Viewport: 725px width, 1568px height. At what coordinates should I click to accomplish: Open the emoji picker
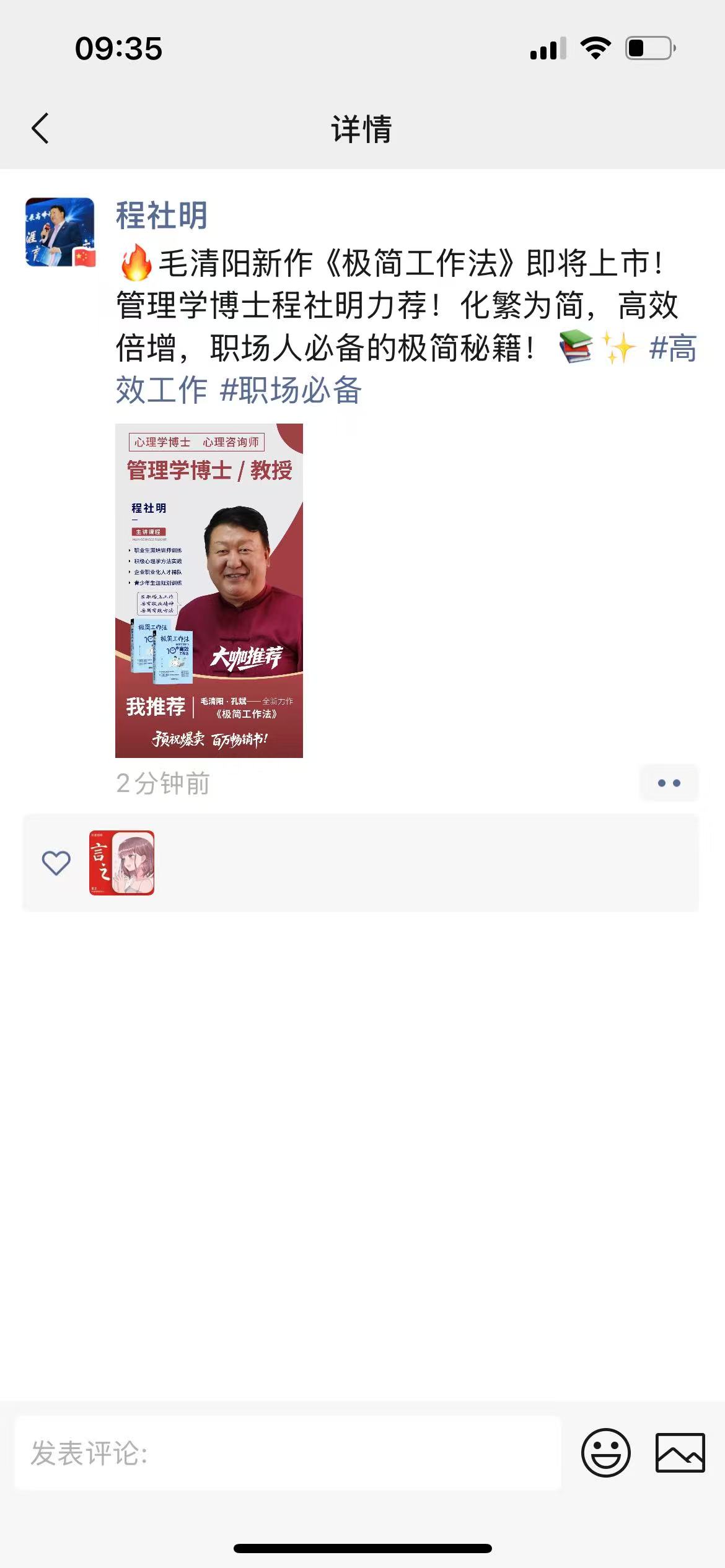click(605, 1453)
